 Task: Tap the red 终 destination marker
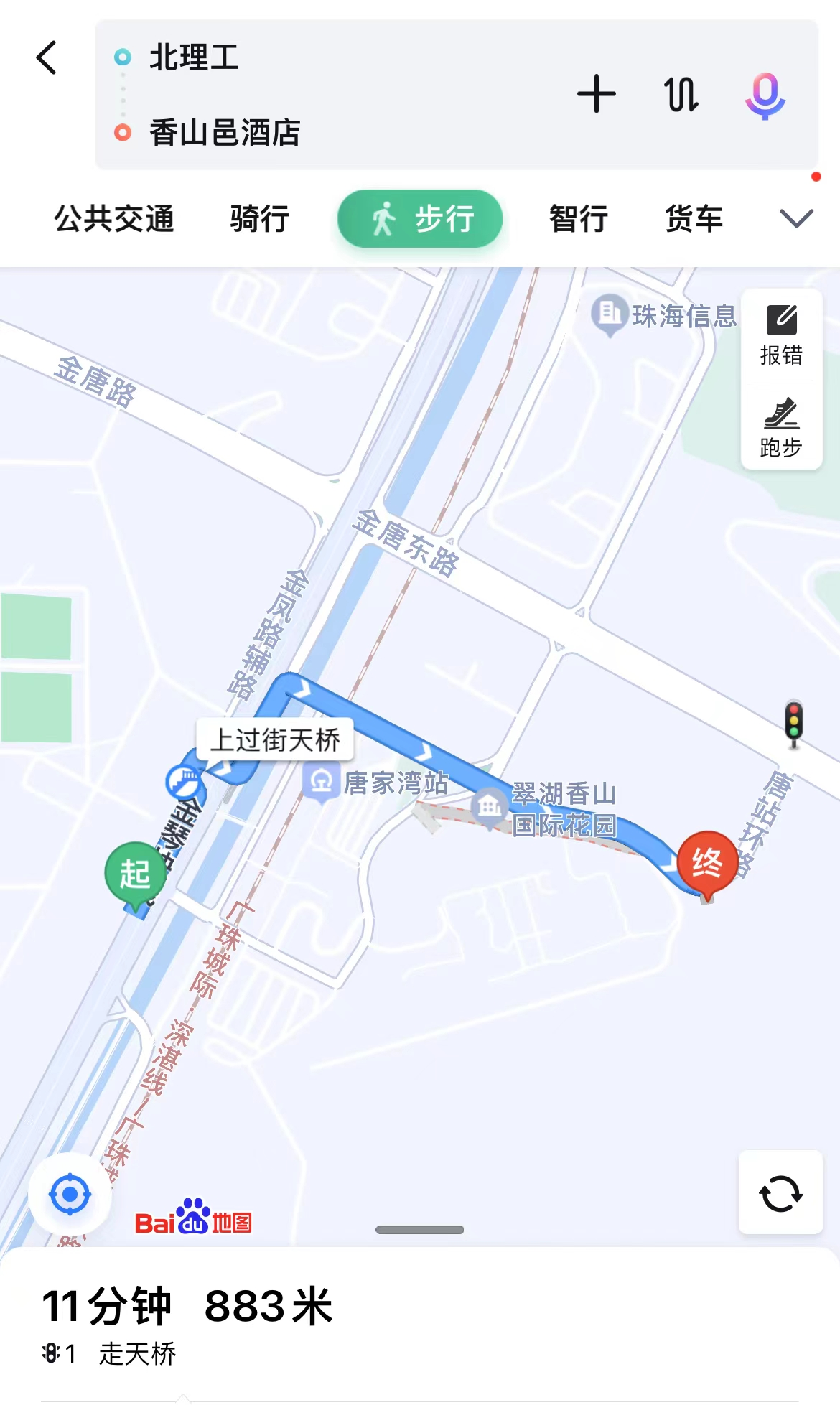click(708, 863)
